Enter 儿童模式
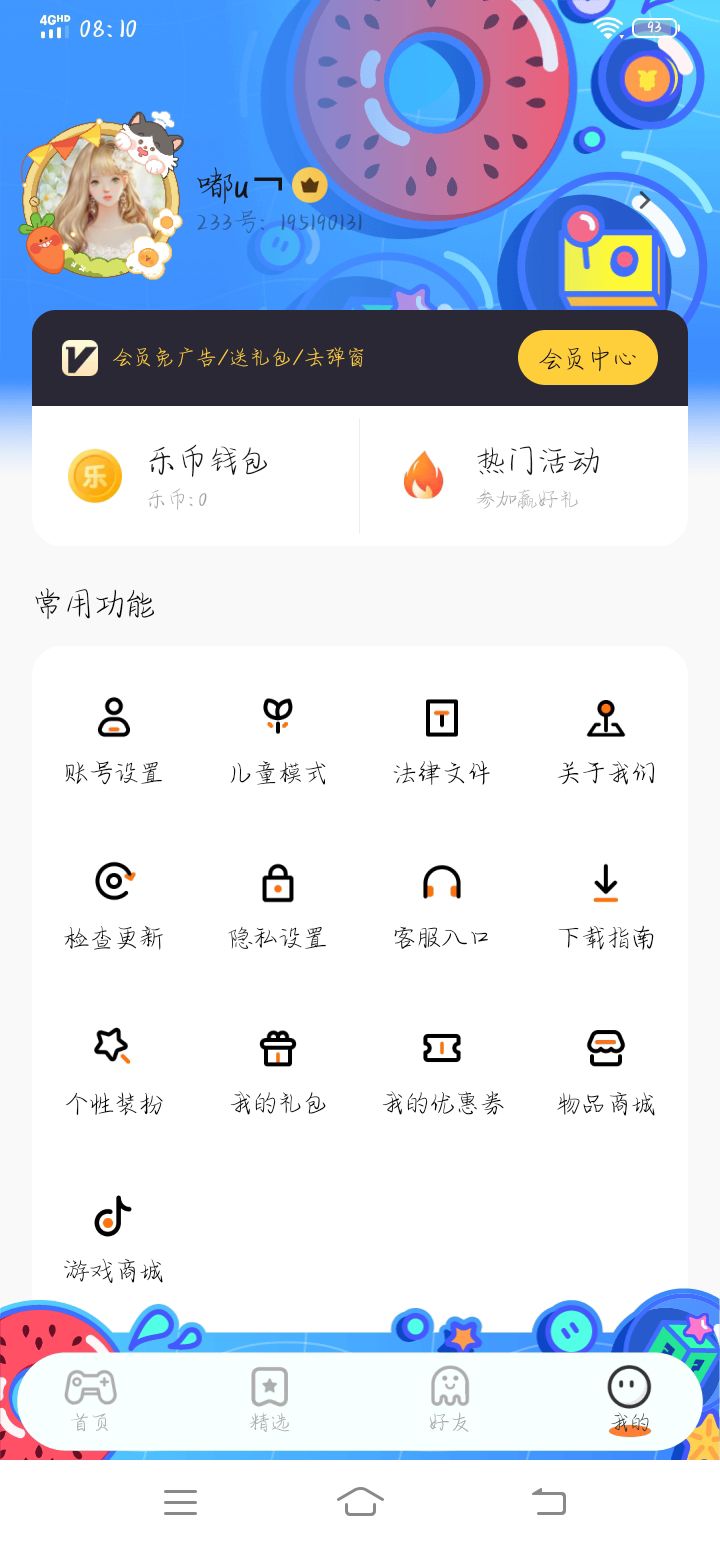Viewport: 720px width, 1544px height. 278,741
